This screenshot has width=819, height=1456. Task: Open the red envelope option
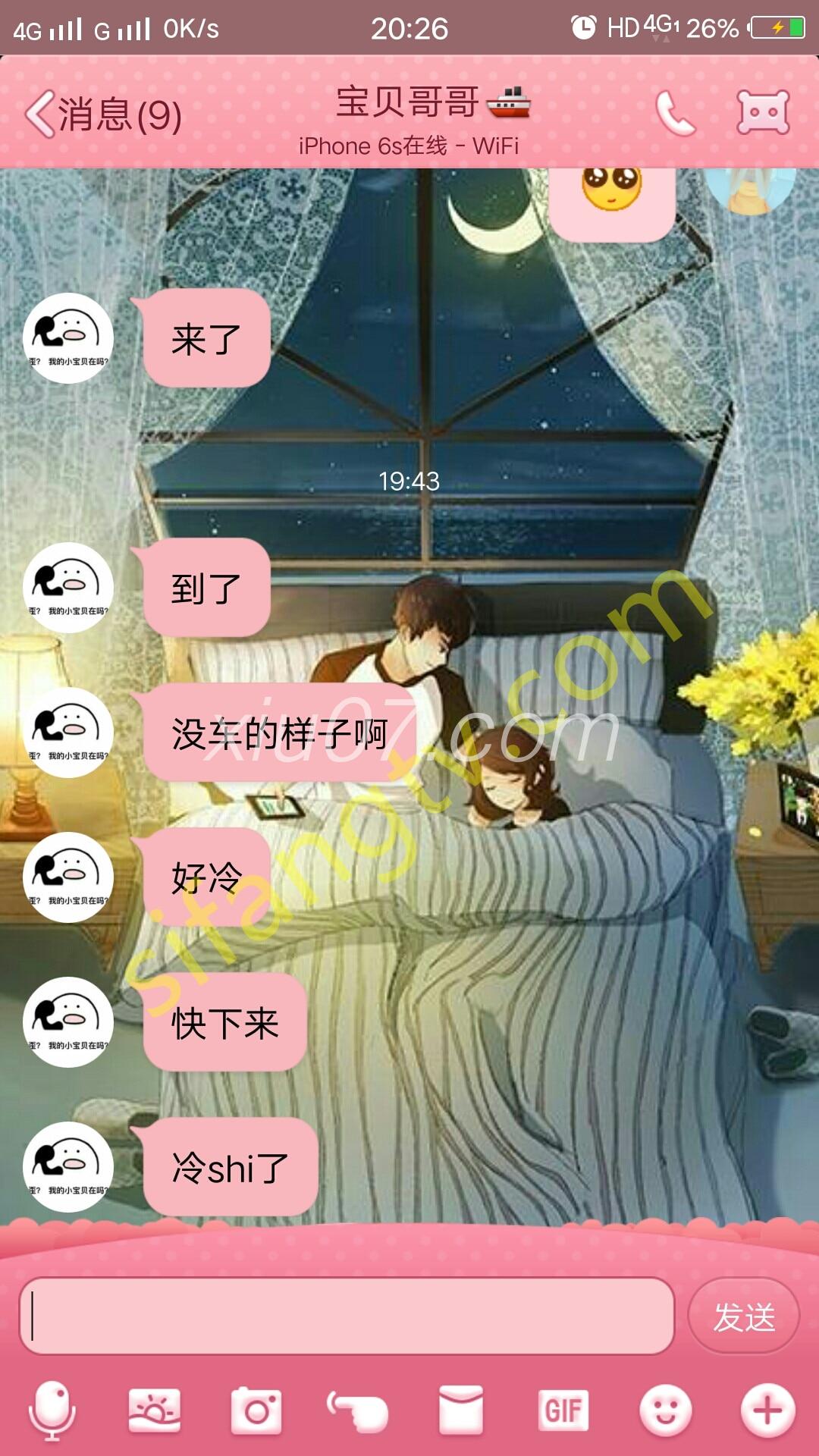click(460, 1410)
